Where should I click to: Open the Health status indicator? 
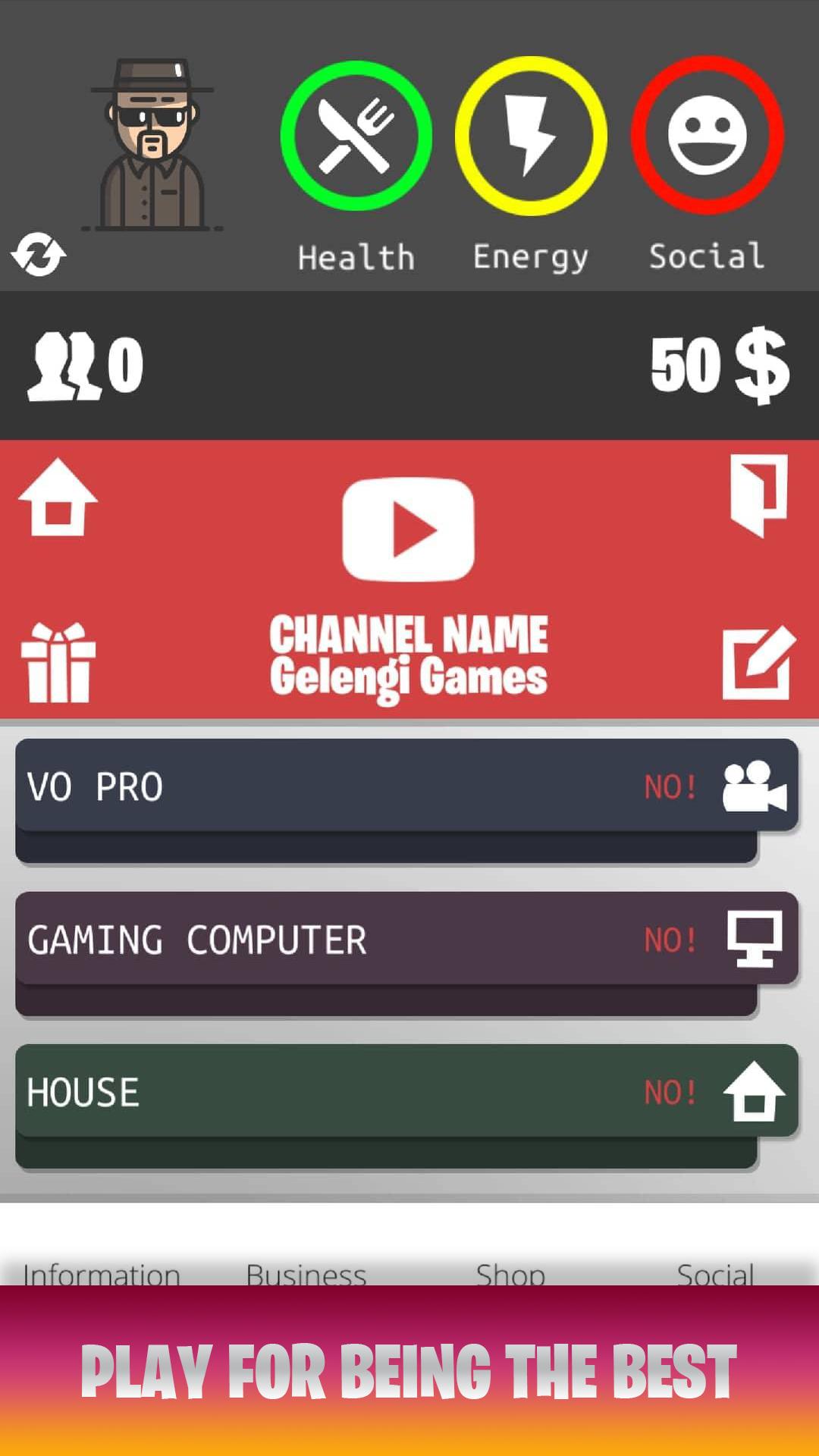click(x=356, y=135)
